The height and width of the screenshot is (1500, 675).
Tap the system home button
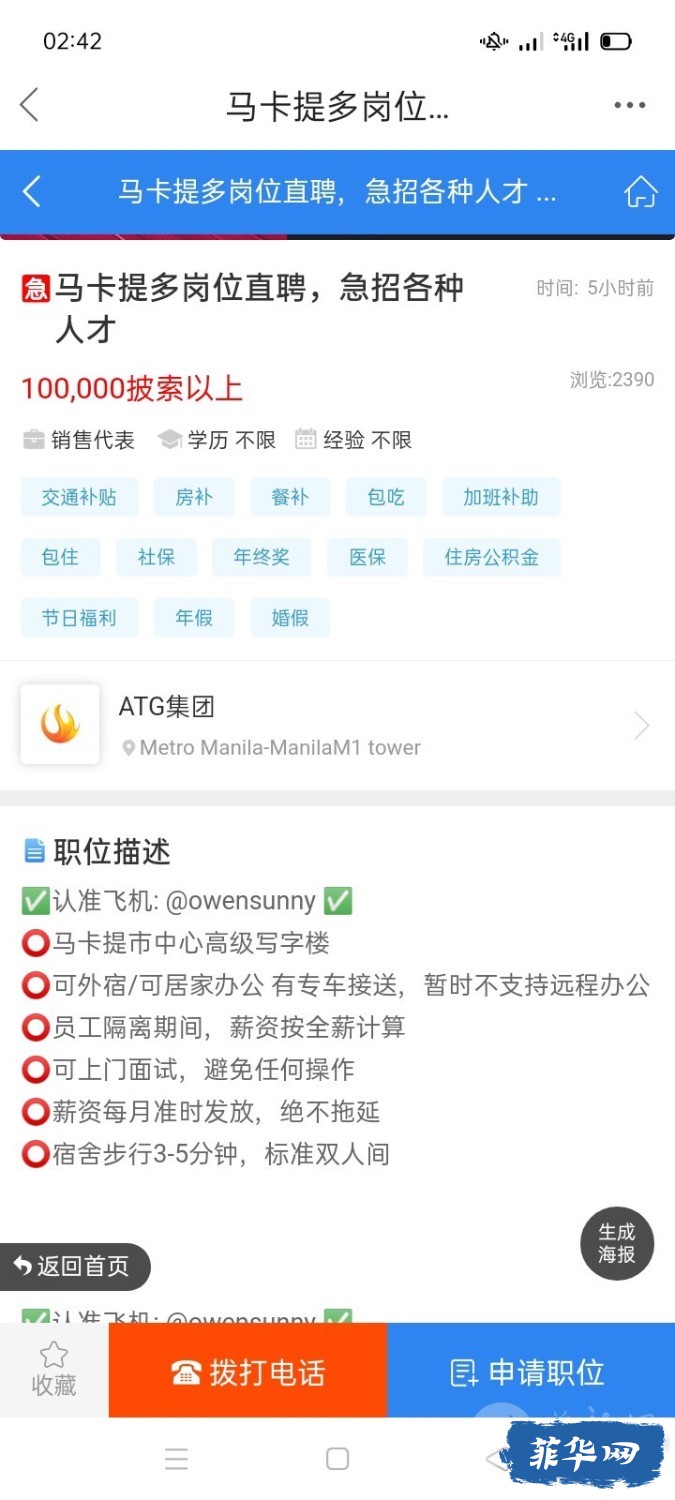point(338,1459)
